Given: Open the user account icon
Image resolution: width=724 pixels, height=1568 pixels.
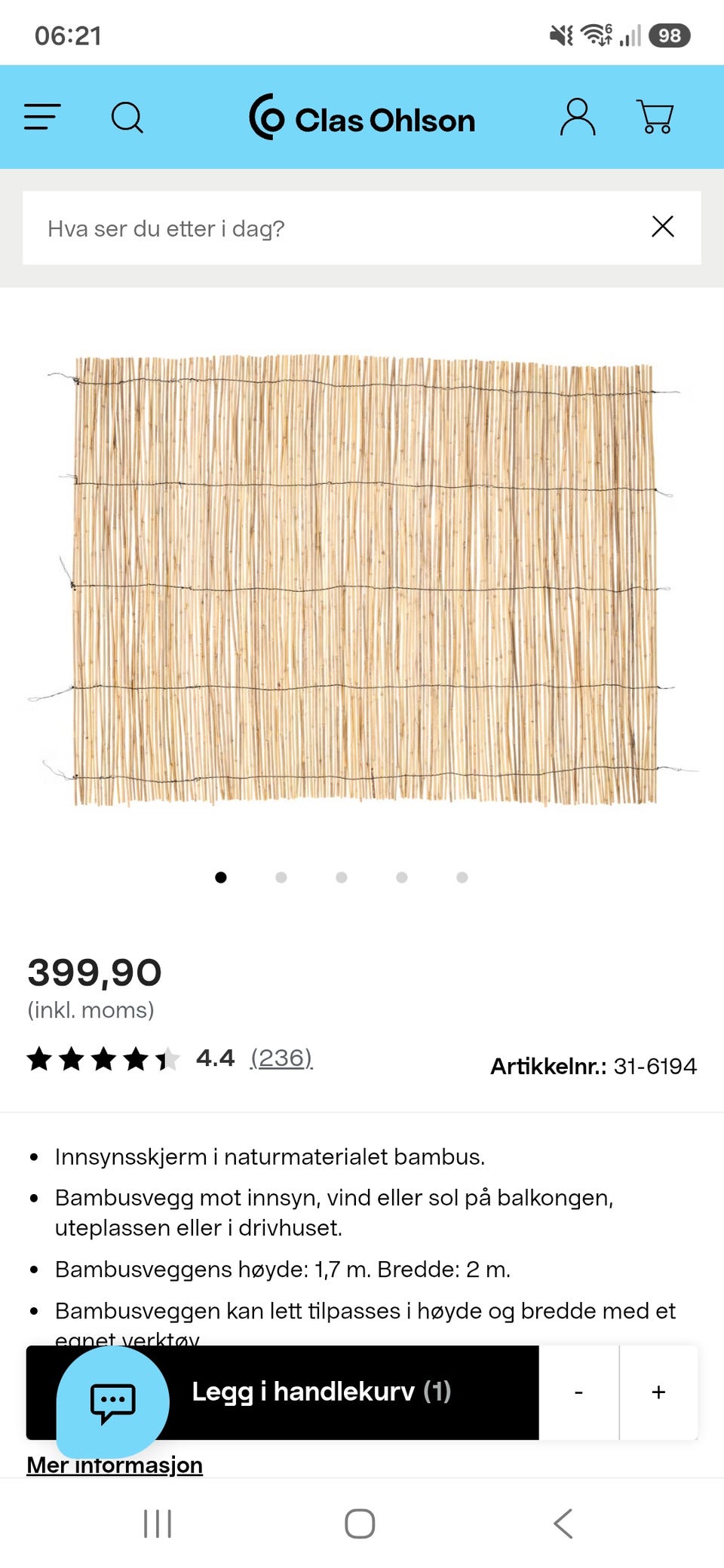Looking at the screenshot, I should [x=578, y=117].
